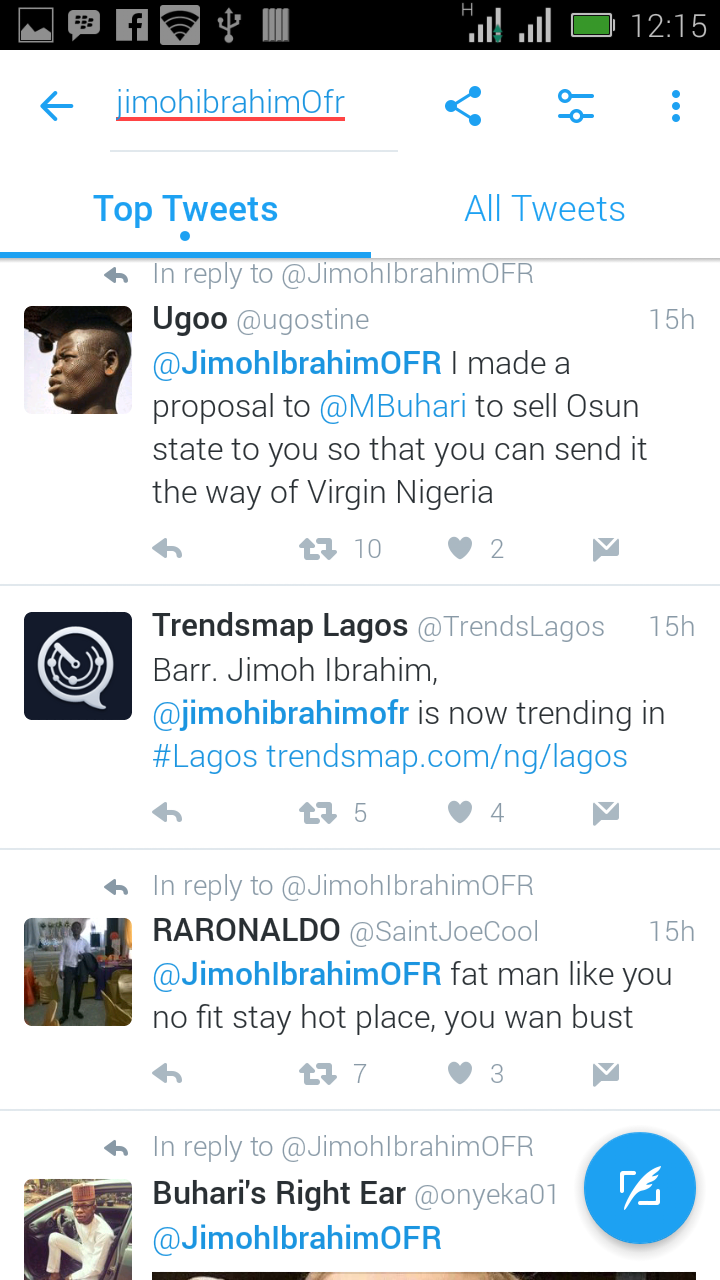Open Ugoo's profile picture
Image resolution: width=720 pixels, height=1280 pixels.
(x=78, y=360)
